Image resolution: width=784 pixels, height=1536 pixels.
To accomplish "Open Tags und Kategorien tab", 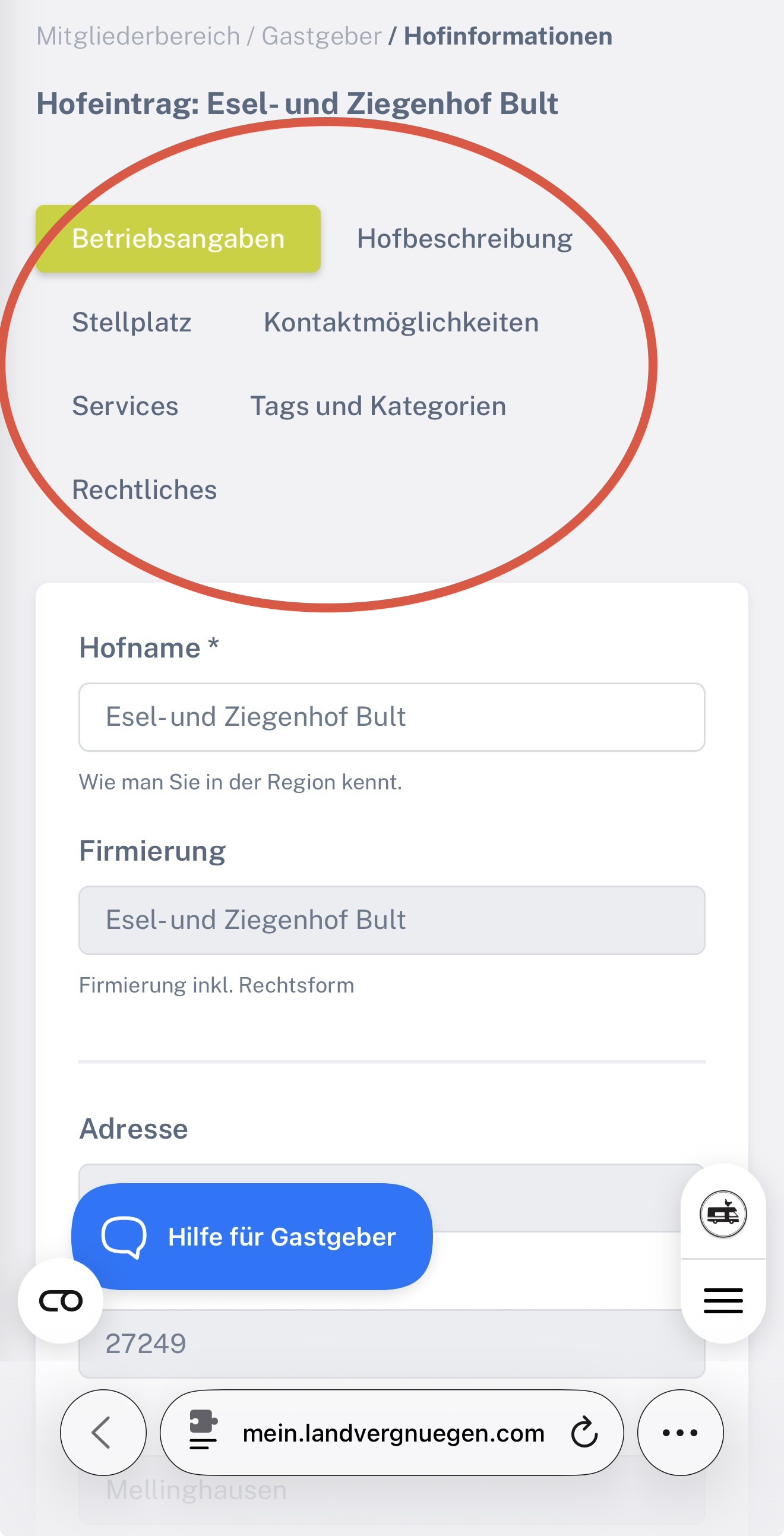I will [x=377, y=406].
